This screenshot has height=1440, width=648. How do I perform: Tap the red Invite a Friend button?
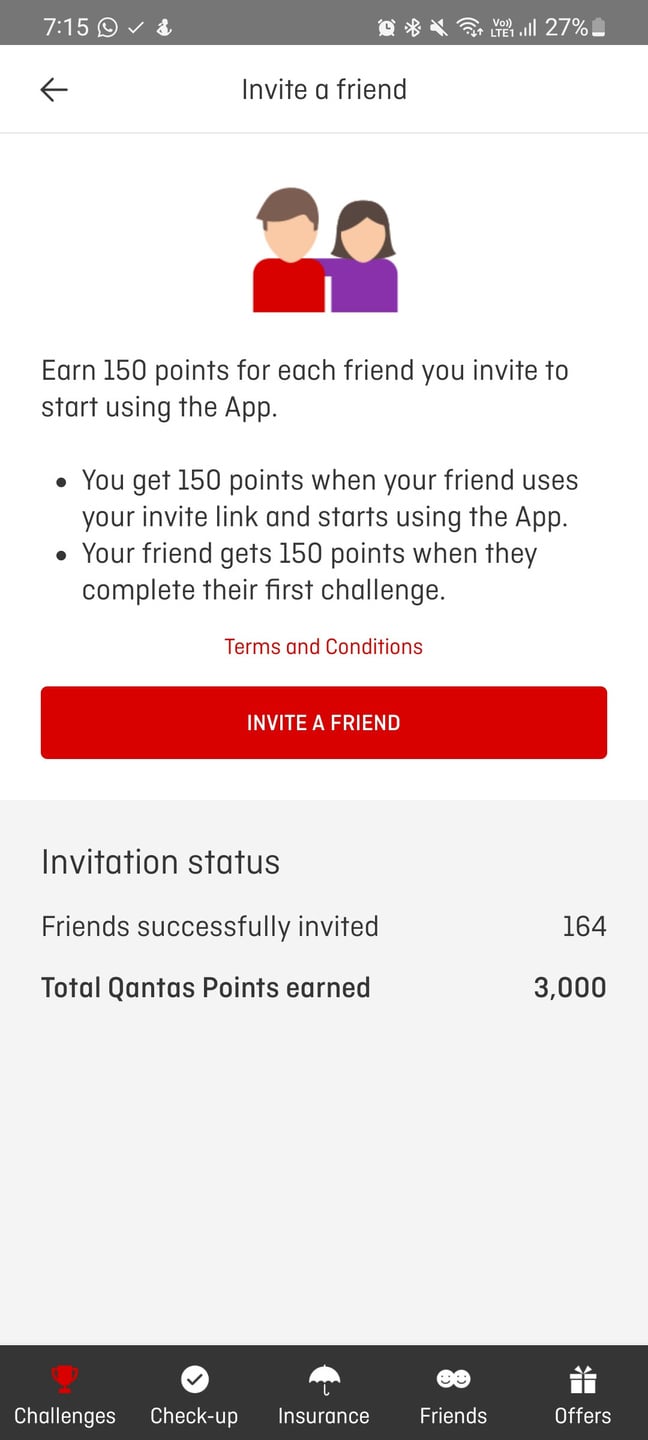pos(324,722)
